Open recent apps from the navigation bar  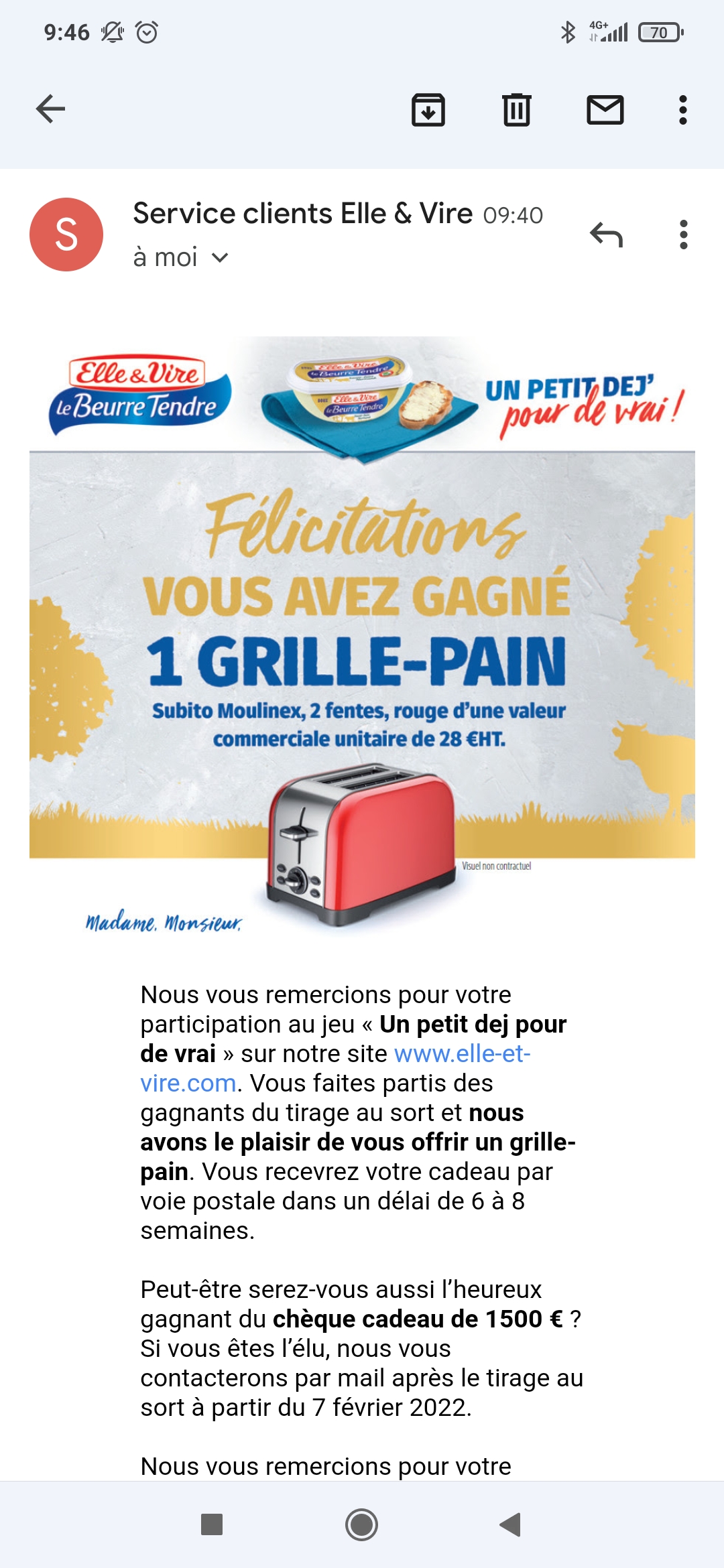(212, 1525)
